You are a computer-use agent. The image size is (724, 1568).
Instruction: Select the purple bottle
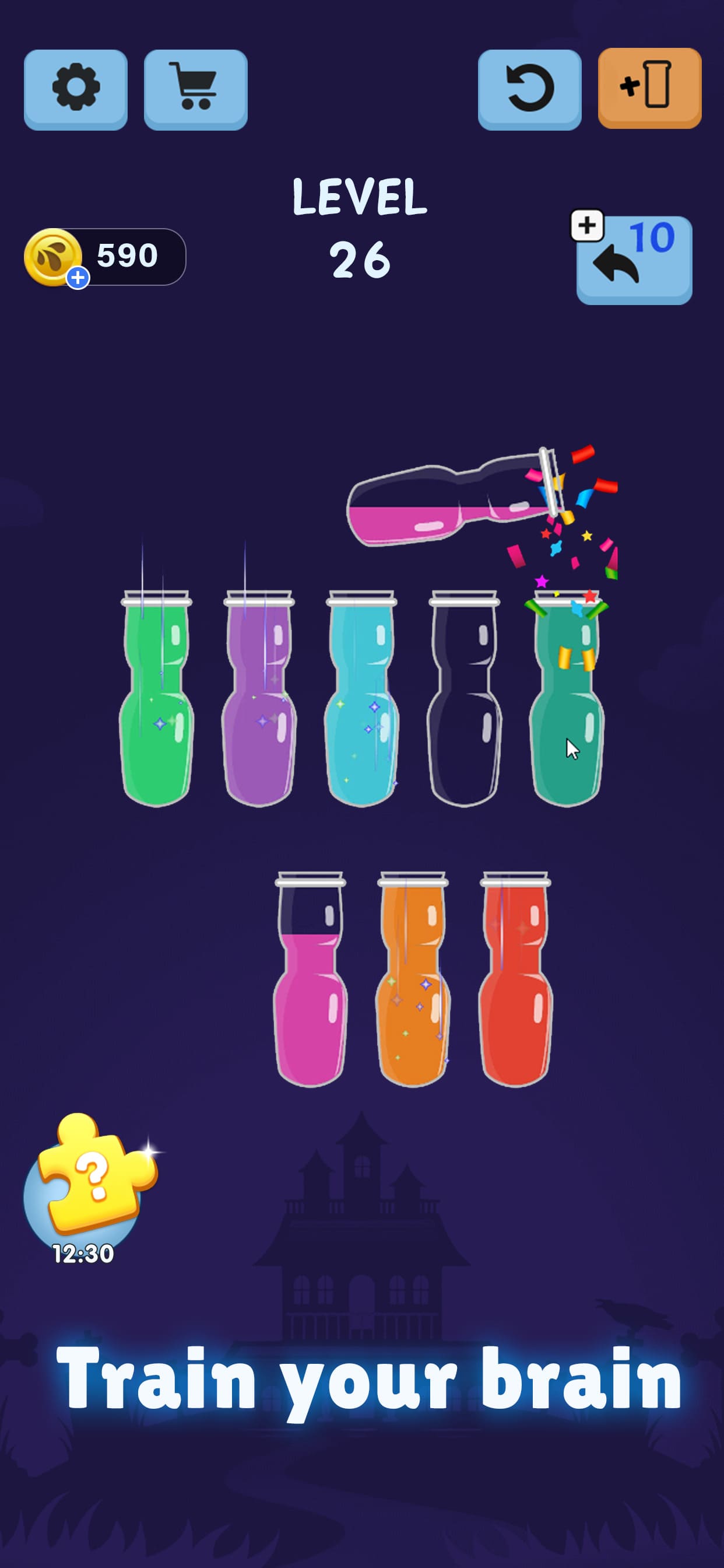(x=259, y=700)
